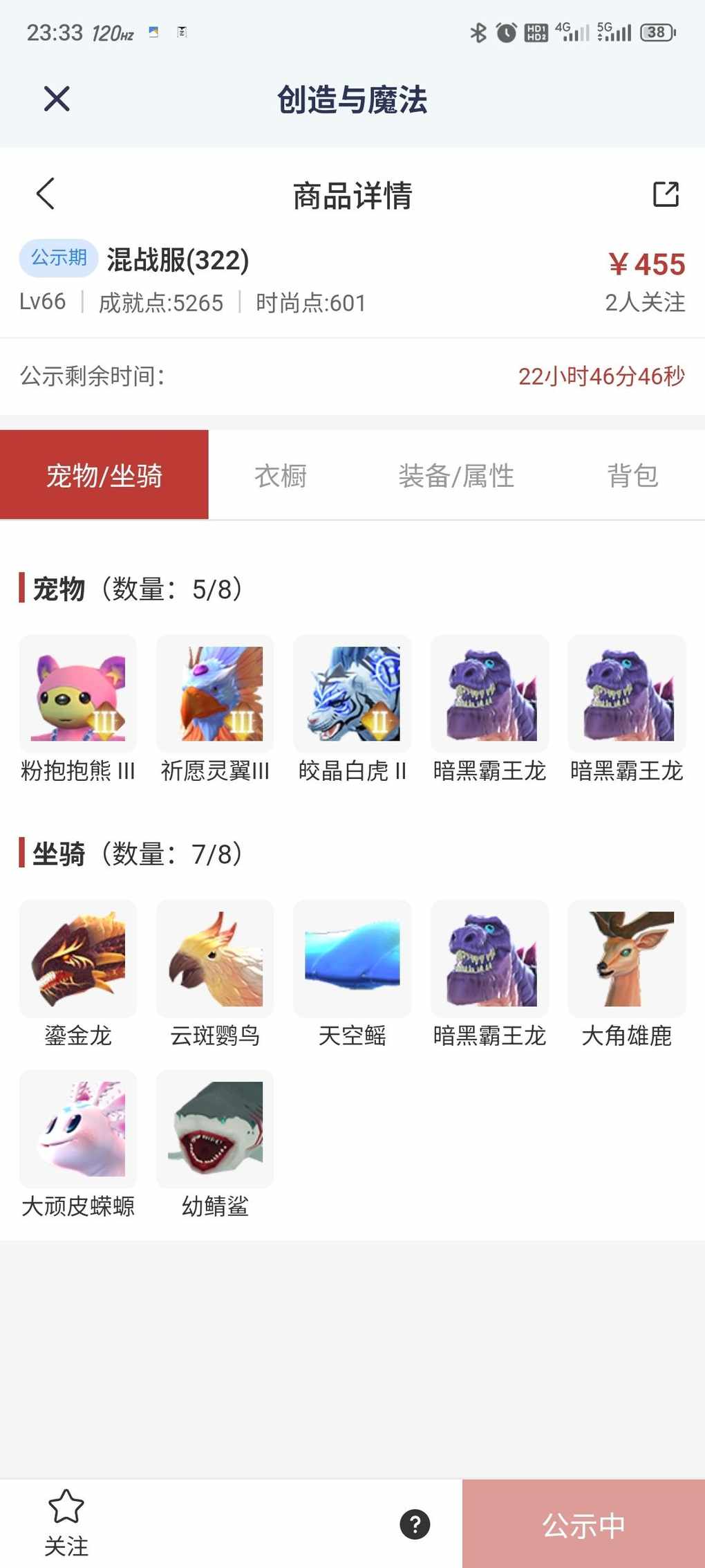Tap the 公示中 button
This screenshot has height=1568, width=705.
tap(583, 1524)
